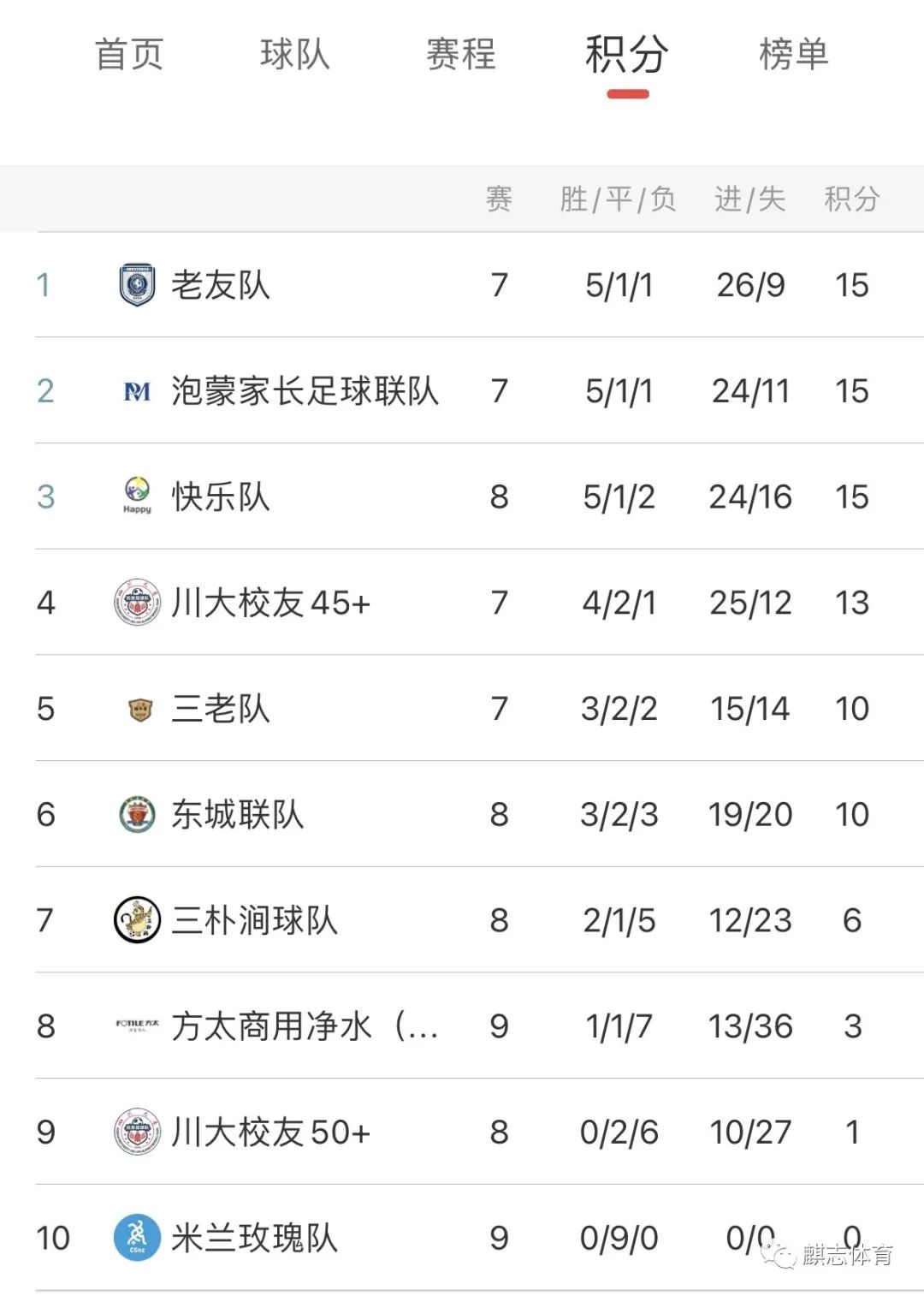The width and height of the screenshot is (924, 1296).
Task: Click the 胜/平/负 column header
Action: tap(618, 199)
